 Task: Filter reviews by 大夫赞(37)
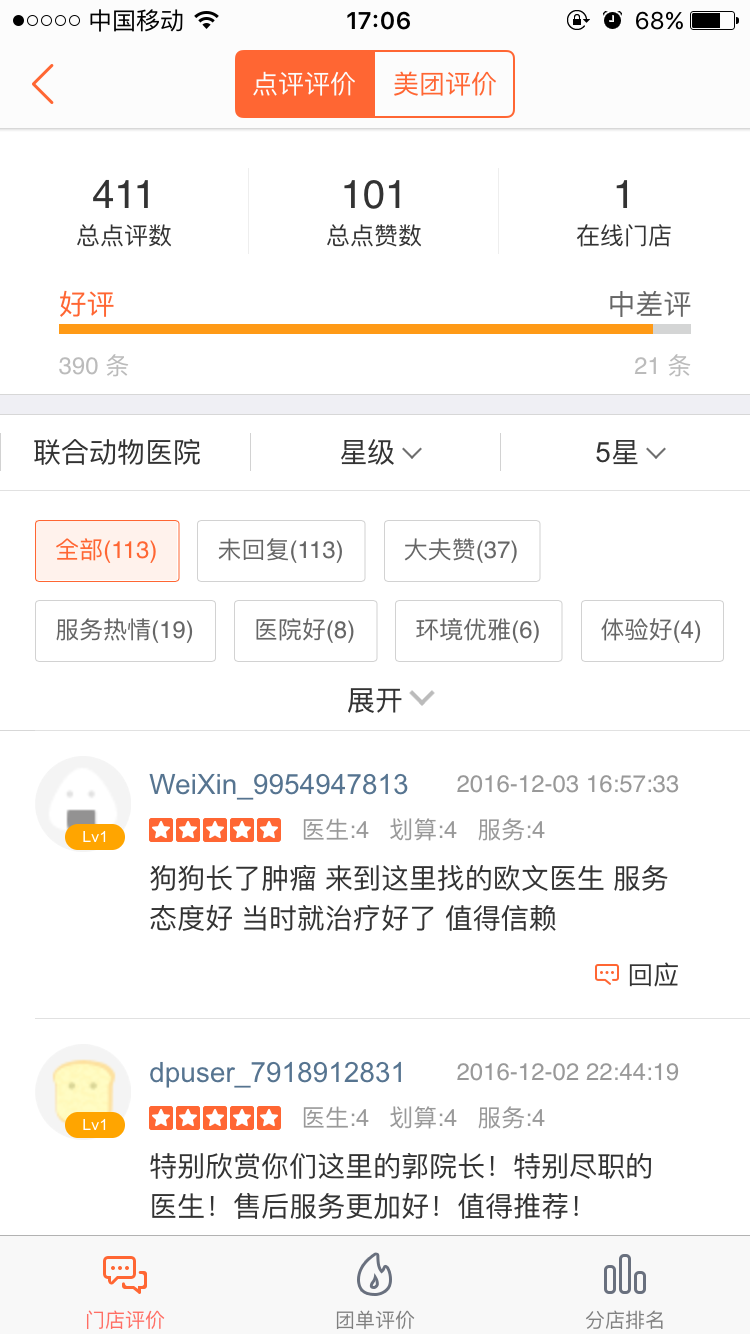[x=462, y=550]
